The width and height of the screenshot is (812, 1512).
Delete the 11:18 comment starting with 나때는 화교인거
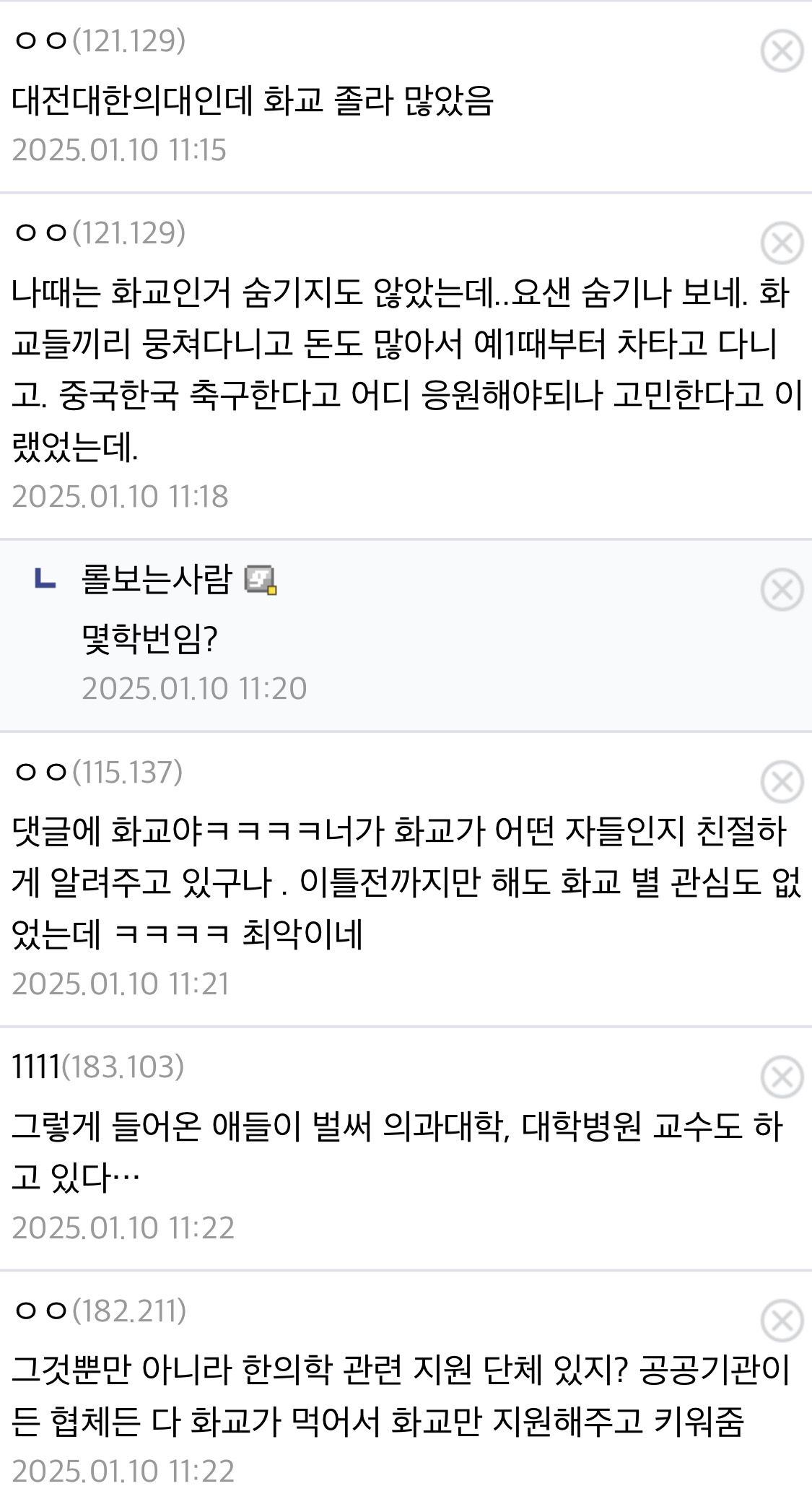[x=782, y=243]
